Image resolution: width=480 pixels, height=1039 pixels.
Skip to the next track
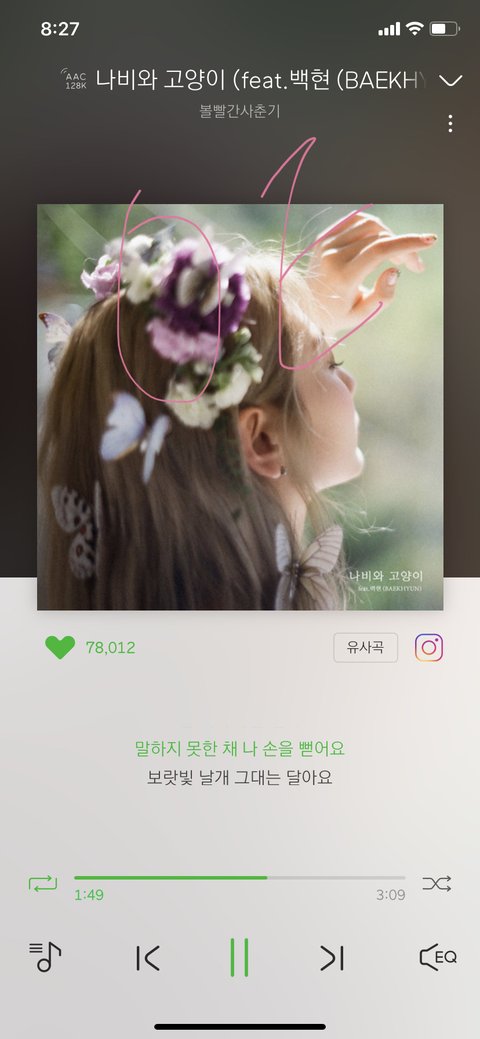pos(331,958)
